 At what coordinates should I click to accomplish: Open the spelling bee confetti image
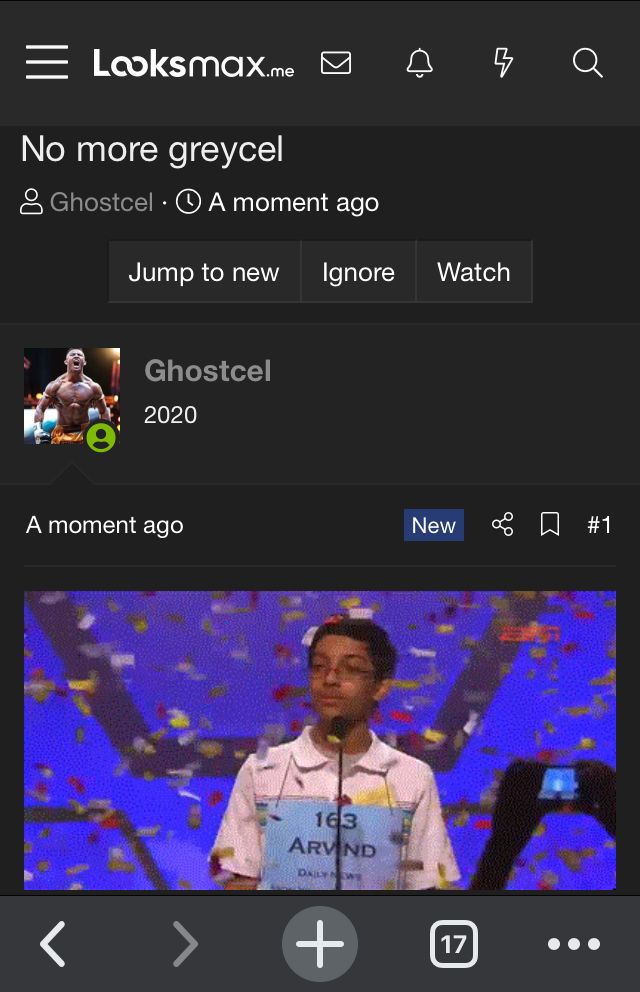click(x=320, y=740)
